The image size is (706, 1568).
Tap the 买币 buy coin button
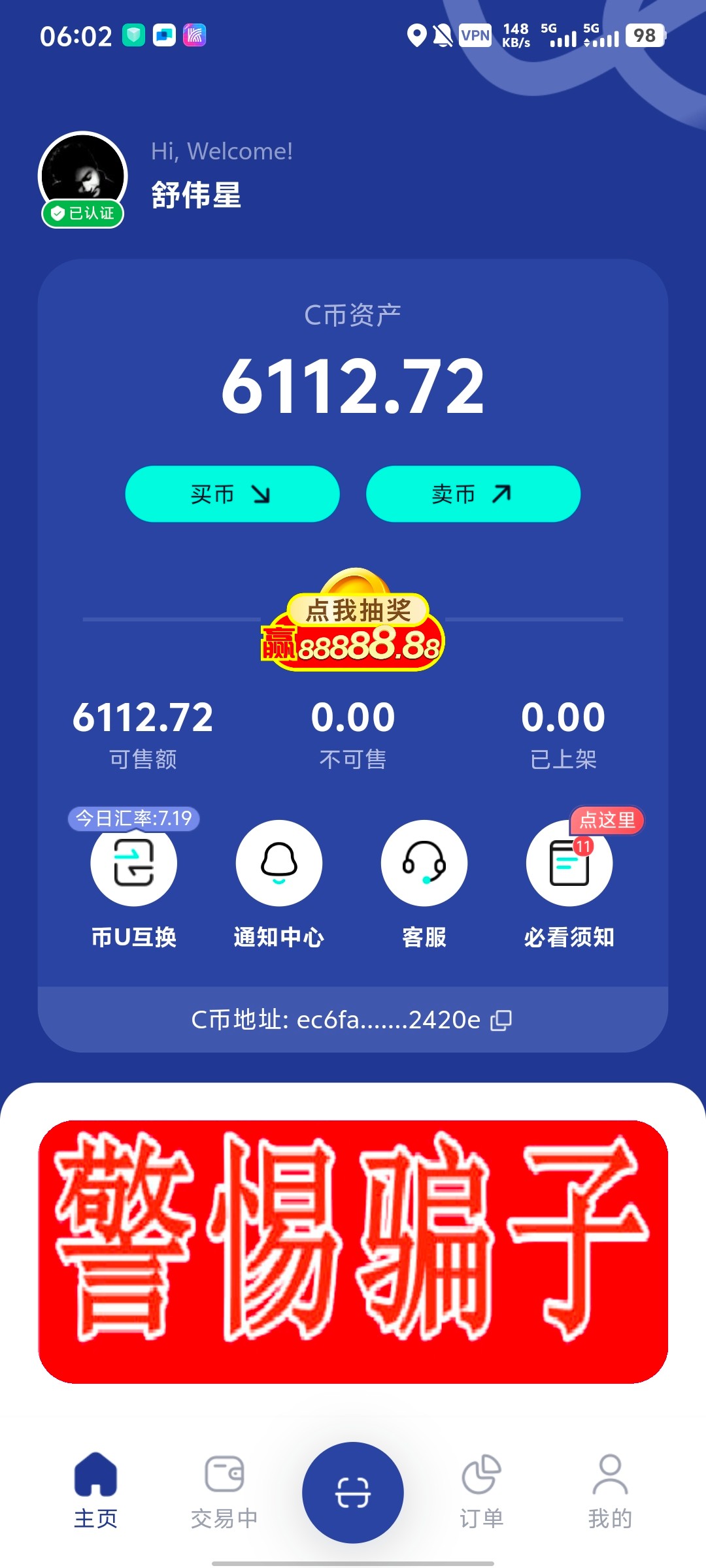click(x=232, y=494)
